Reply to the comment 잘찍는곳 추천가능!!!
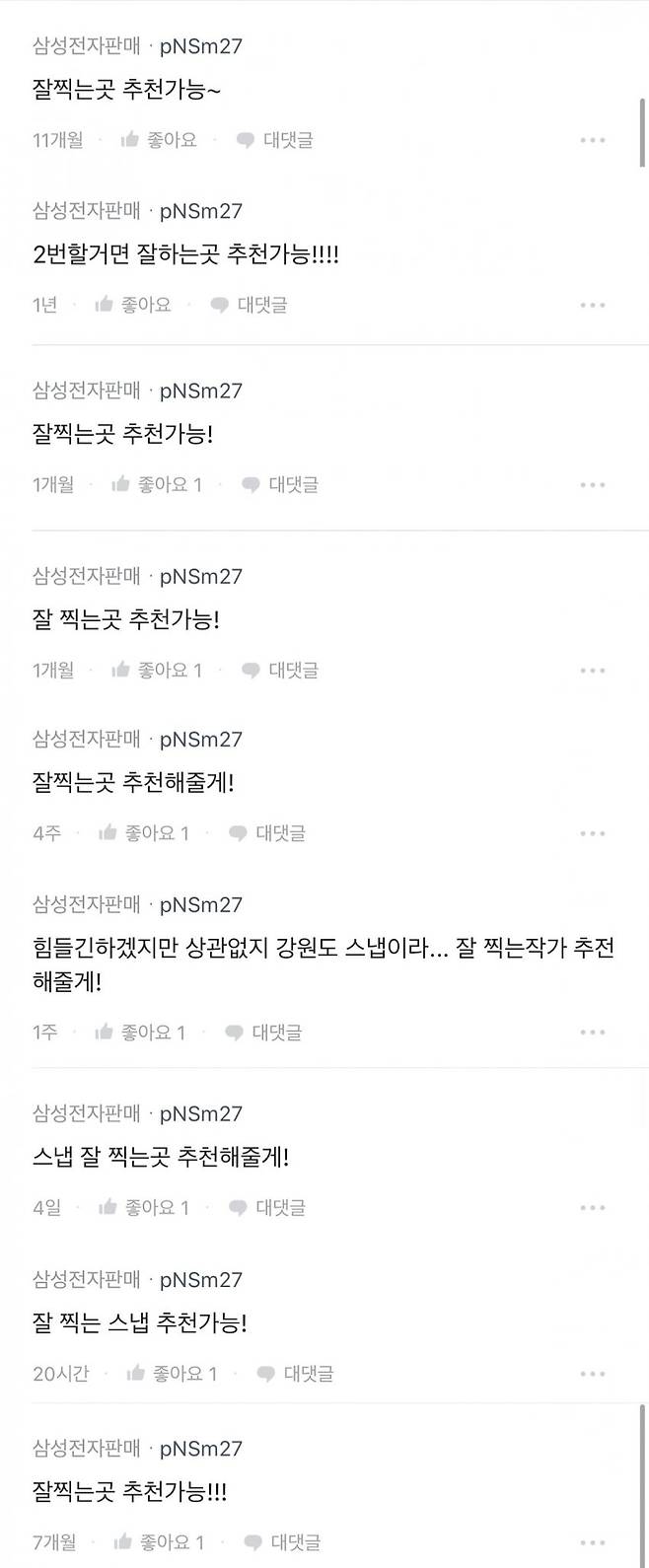 [x=282, y=1542]
